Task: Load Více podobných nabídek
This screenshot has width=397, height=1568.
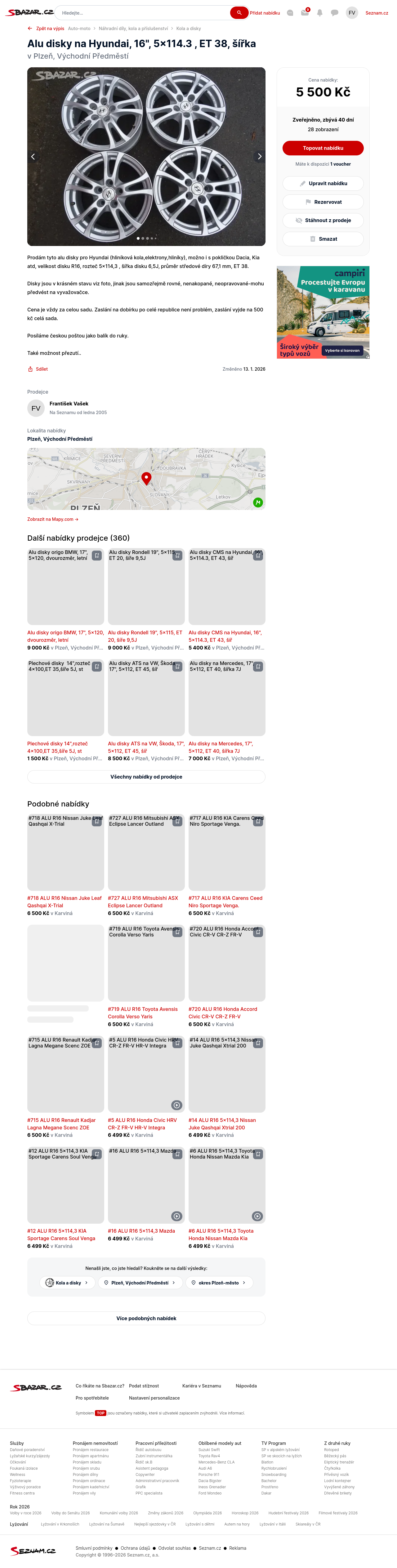Action: point(146,1318)
